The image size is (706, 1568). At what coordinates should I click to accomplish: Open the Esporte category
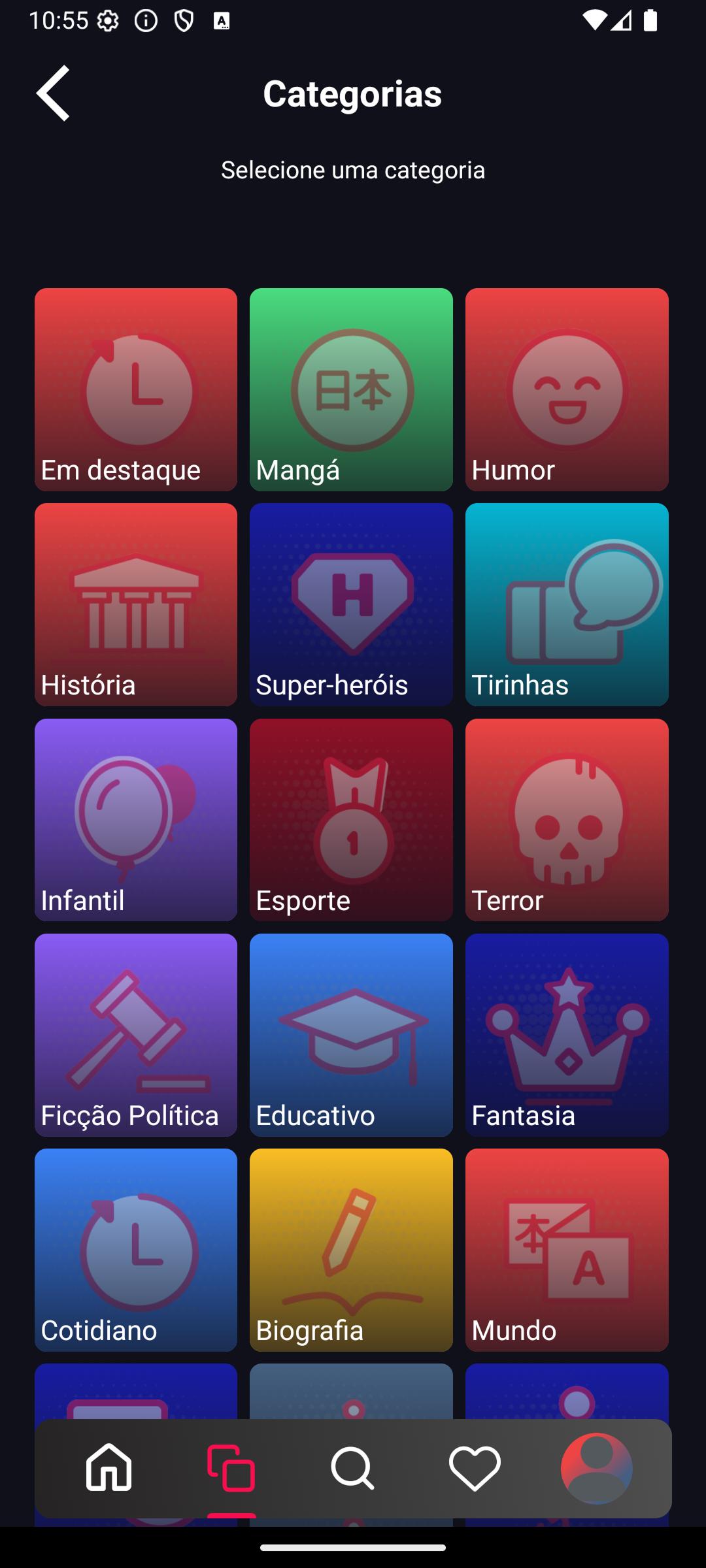351,820
